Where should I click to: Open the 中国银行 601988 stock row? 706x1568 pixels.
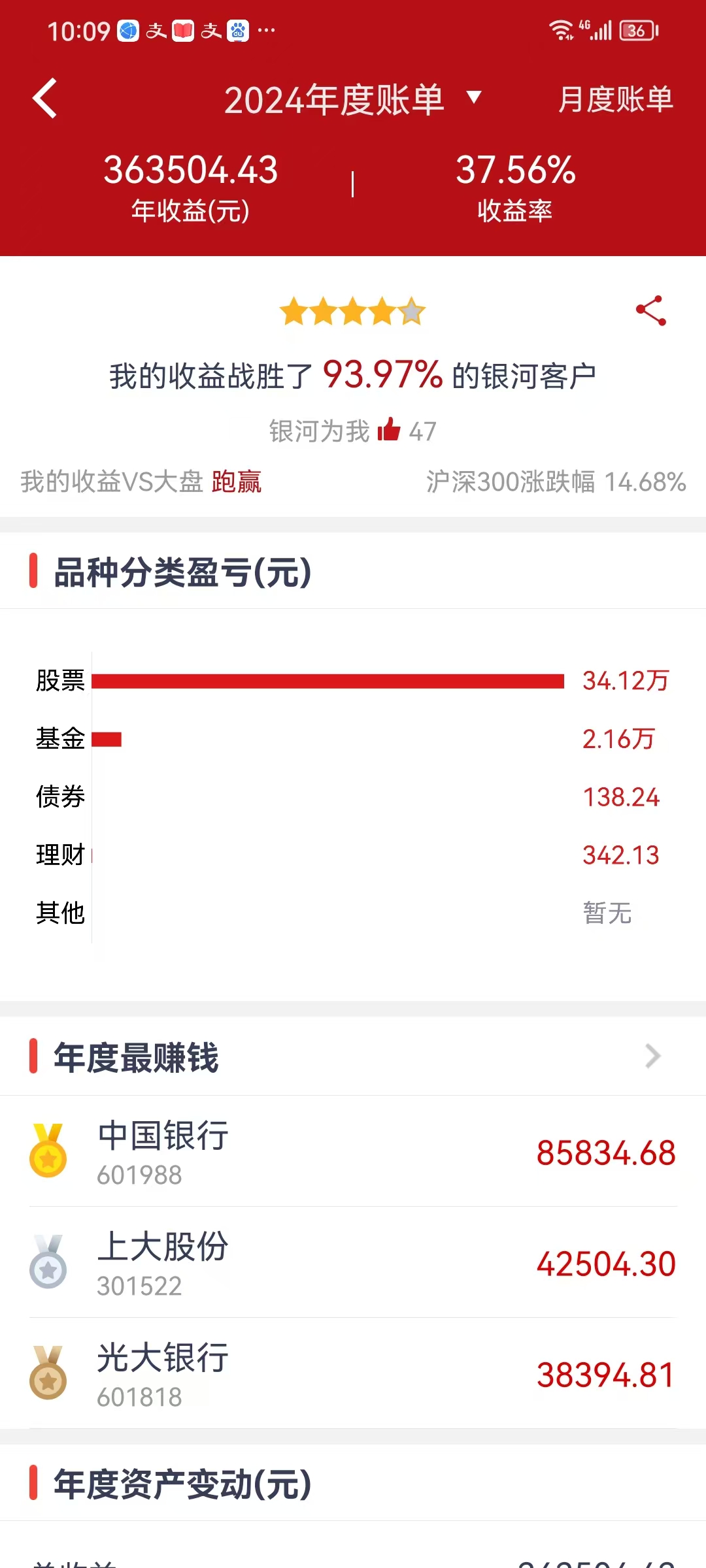(353, 1152)
